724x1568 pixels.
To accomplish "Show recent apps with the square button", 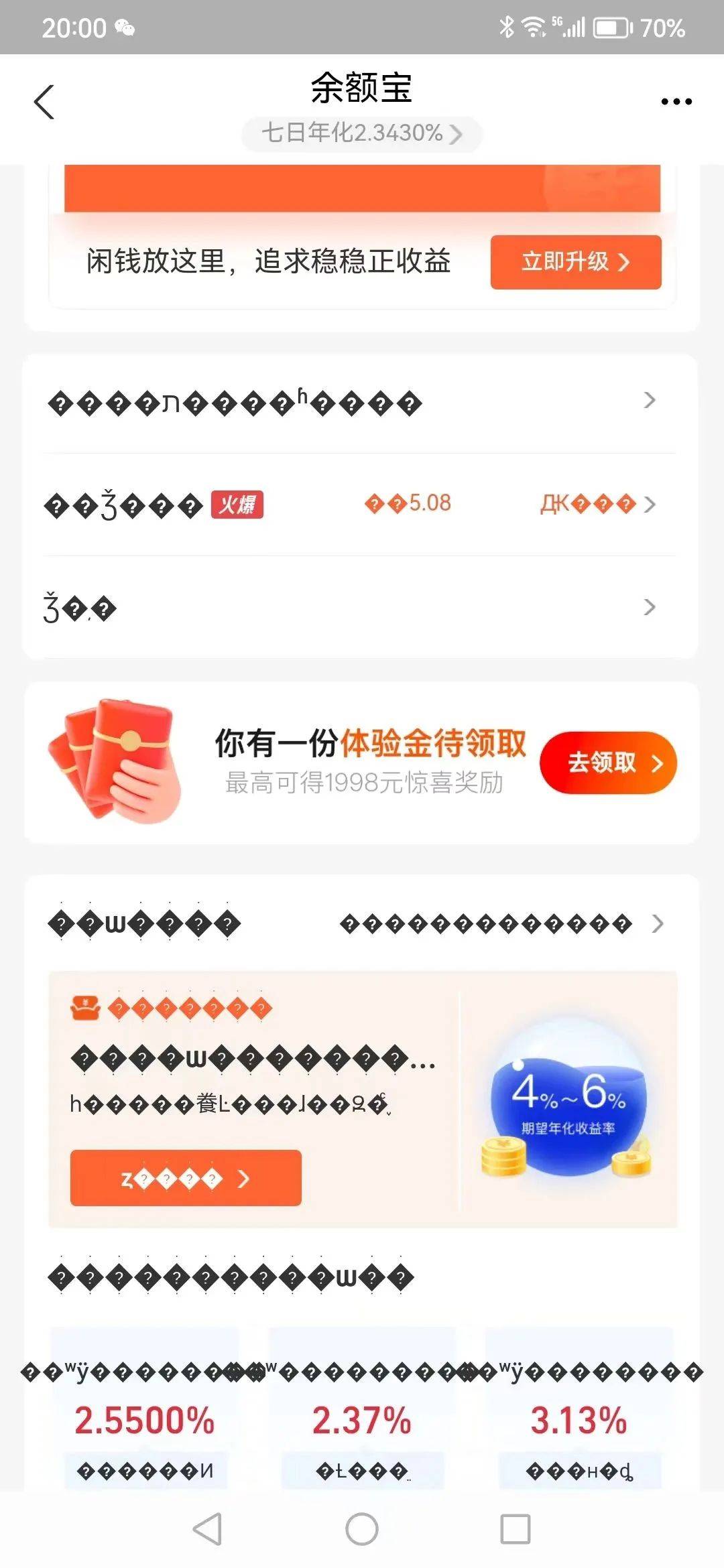I will [515, 1529].
